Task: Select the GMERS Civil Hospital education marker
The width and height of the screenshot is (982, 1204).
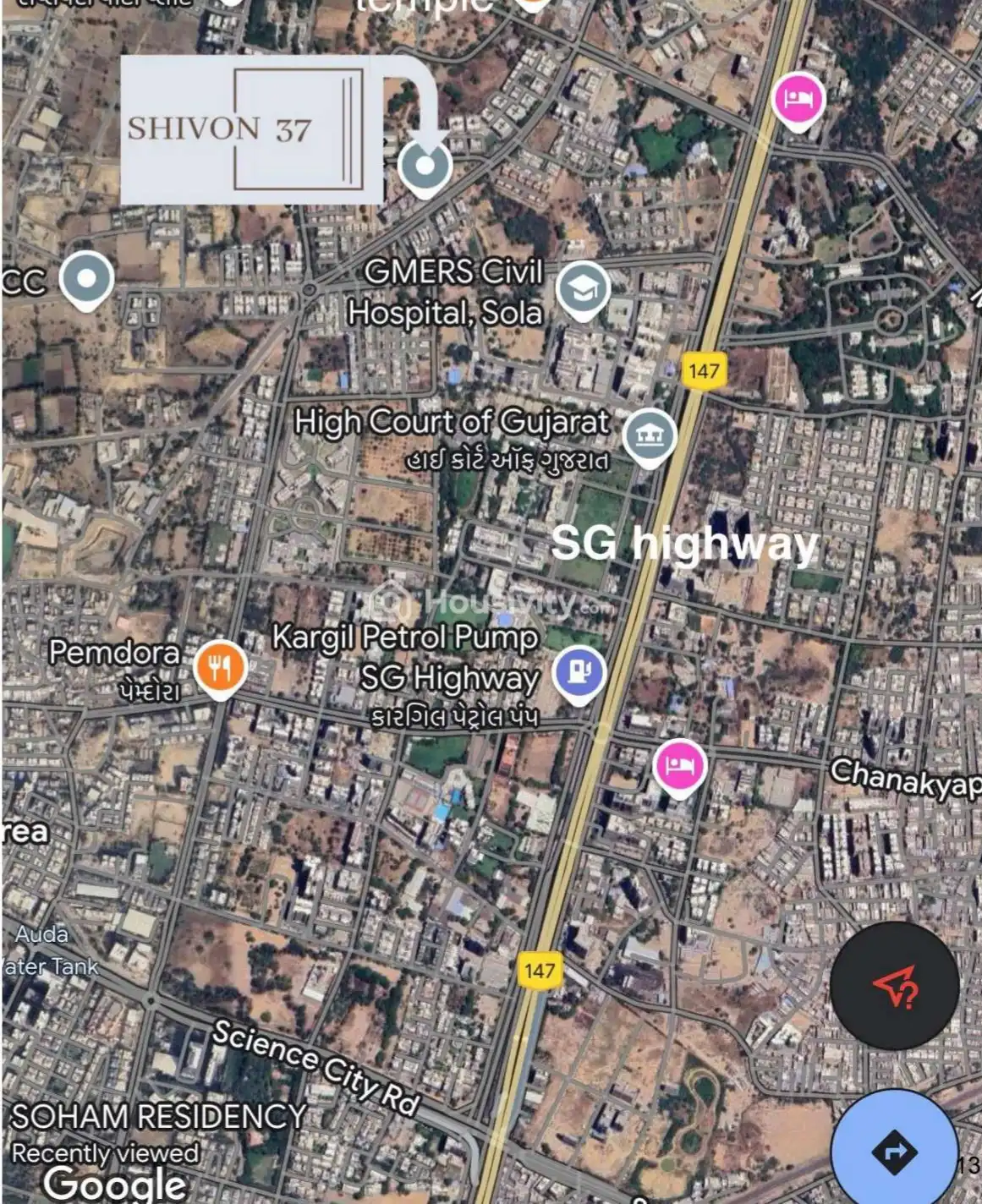Action: pos(583,287)
